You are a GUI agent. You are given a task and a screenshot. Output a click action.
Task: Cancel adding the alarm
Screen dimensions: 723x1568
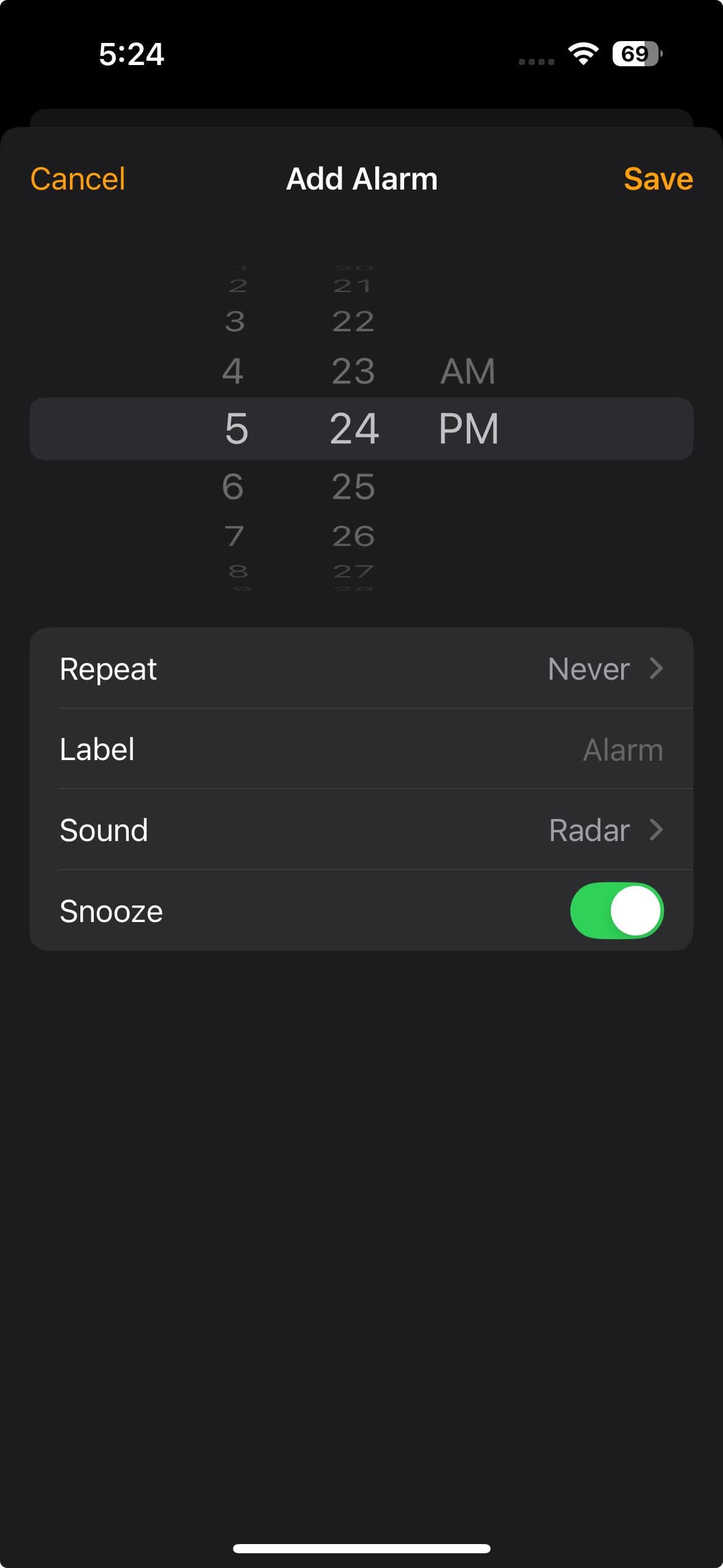pyautogui.click(x=78, y=179)
